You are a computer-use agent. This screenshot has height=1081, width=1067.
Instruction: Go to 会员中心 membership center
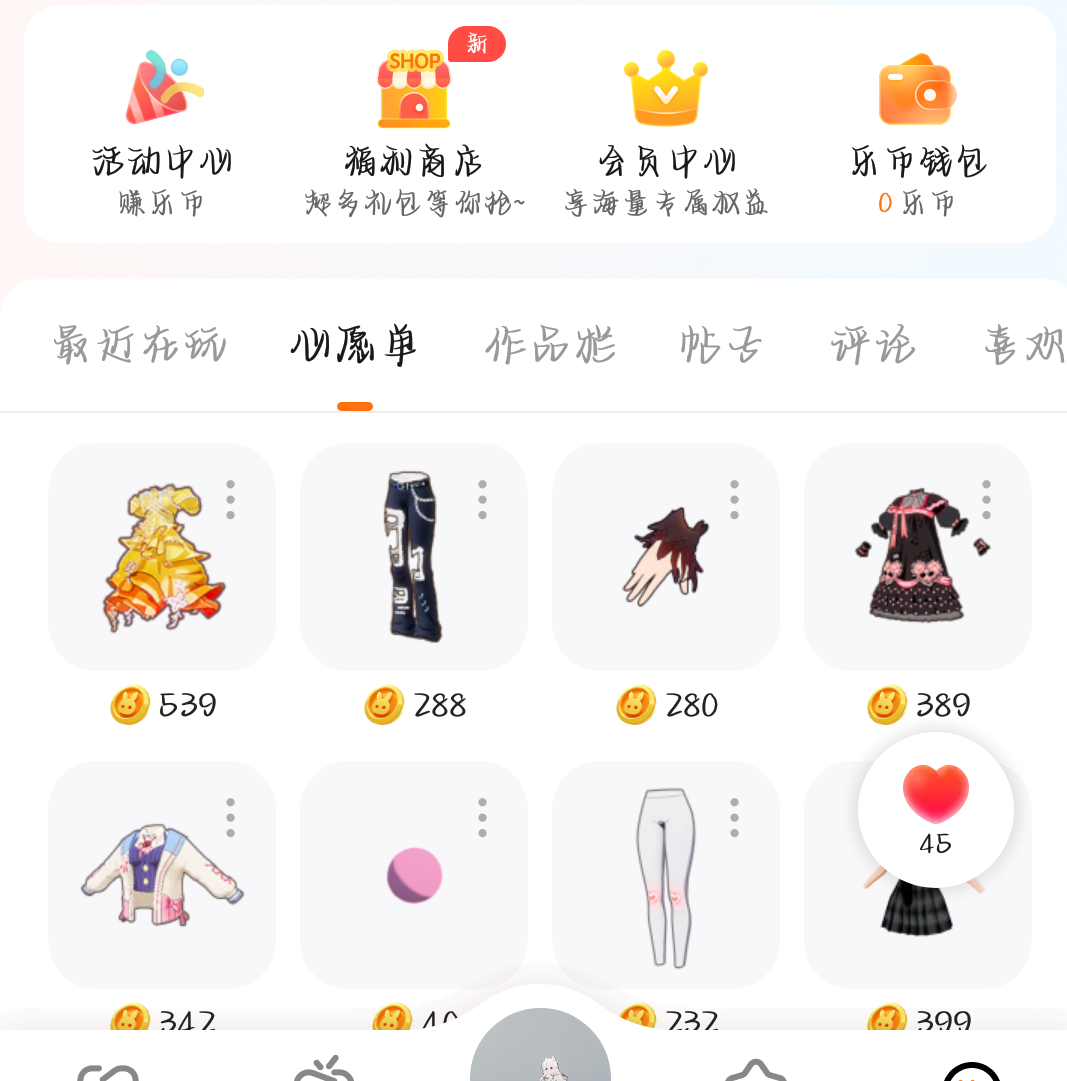pos(666,130)
